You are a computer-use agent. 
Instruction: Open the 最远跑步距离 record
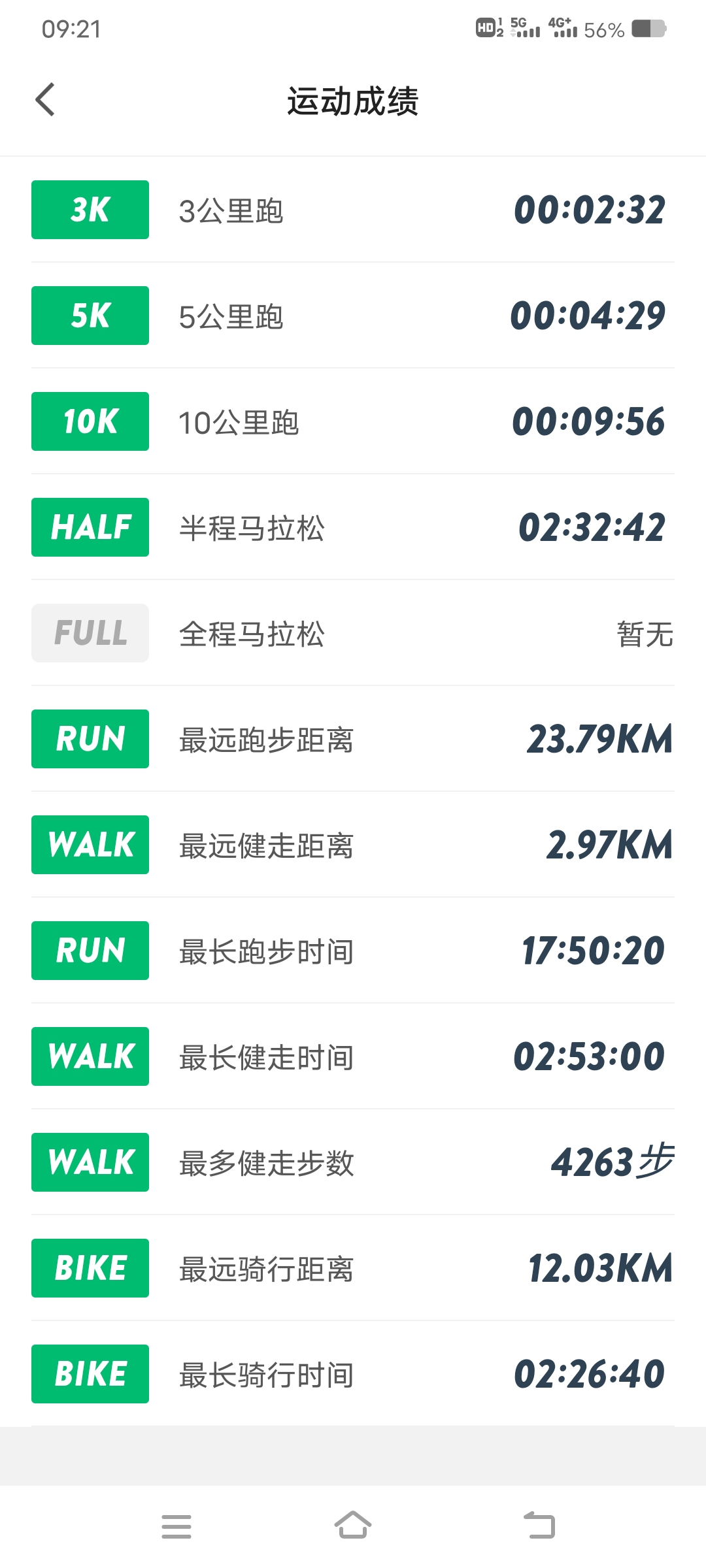pos(353,739)
